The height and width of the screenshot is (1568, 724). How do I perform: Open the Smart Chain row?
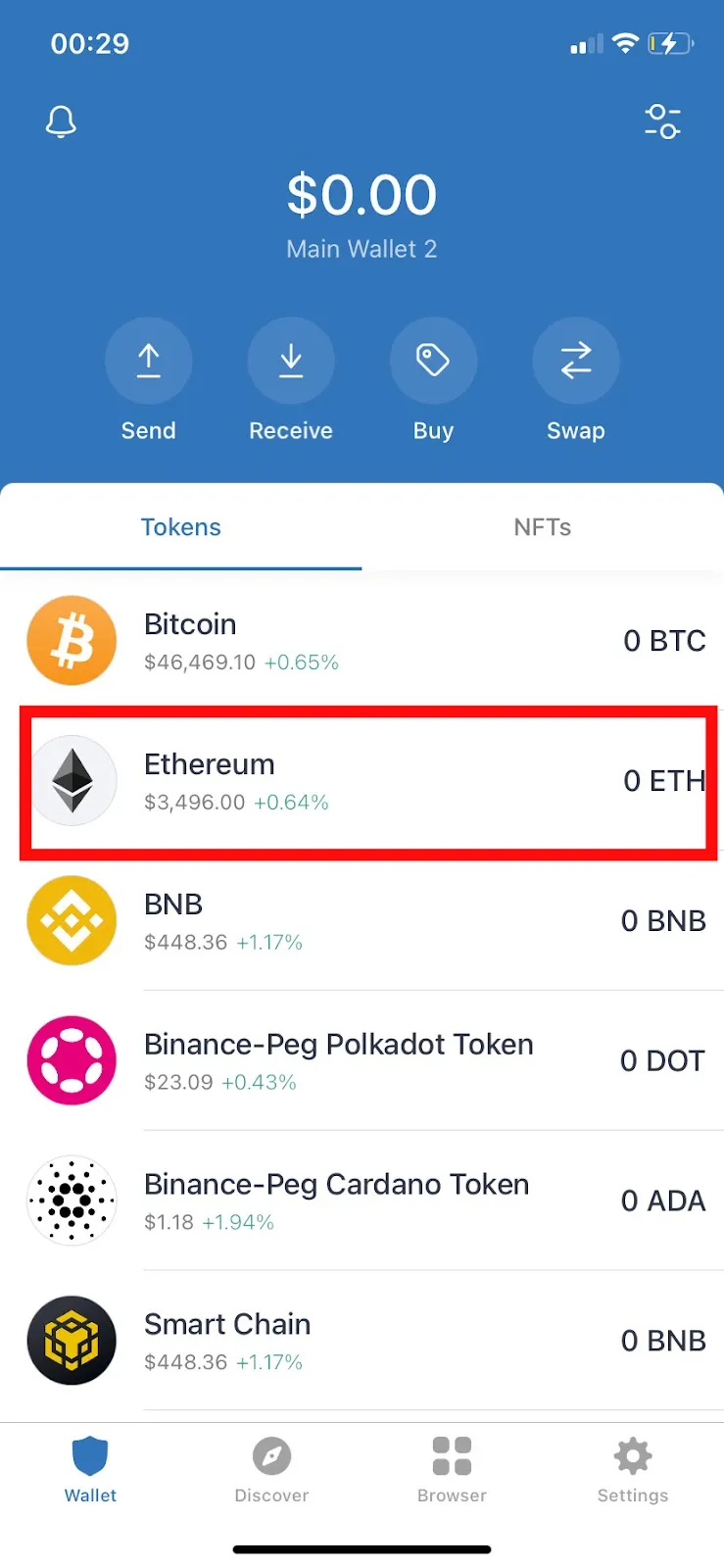(362, 1341)
